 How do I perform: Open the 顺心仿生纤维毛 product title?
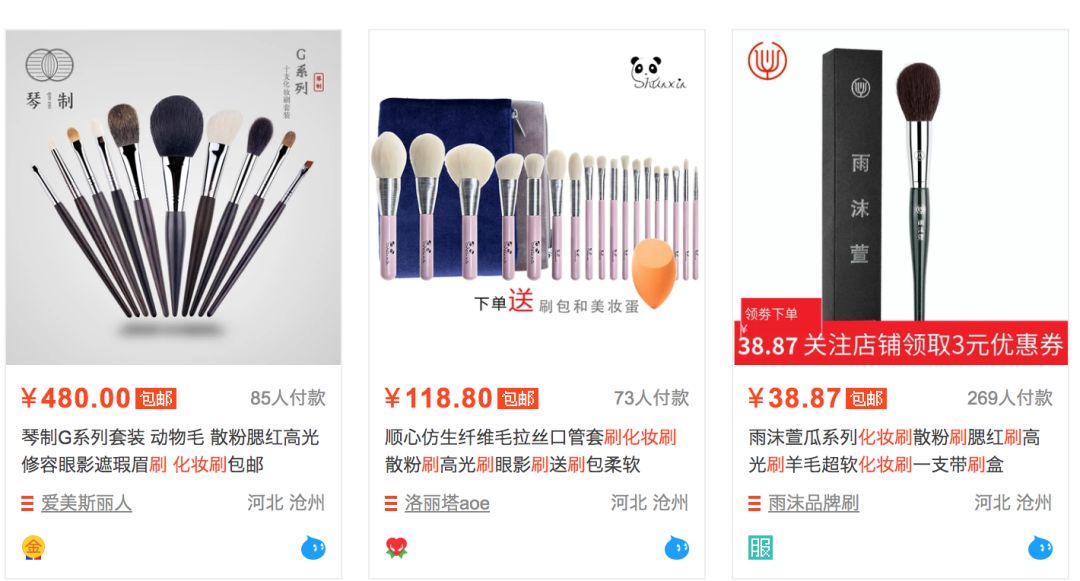[530, 451]
